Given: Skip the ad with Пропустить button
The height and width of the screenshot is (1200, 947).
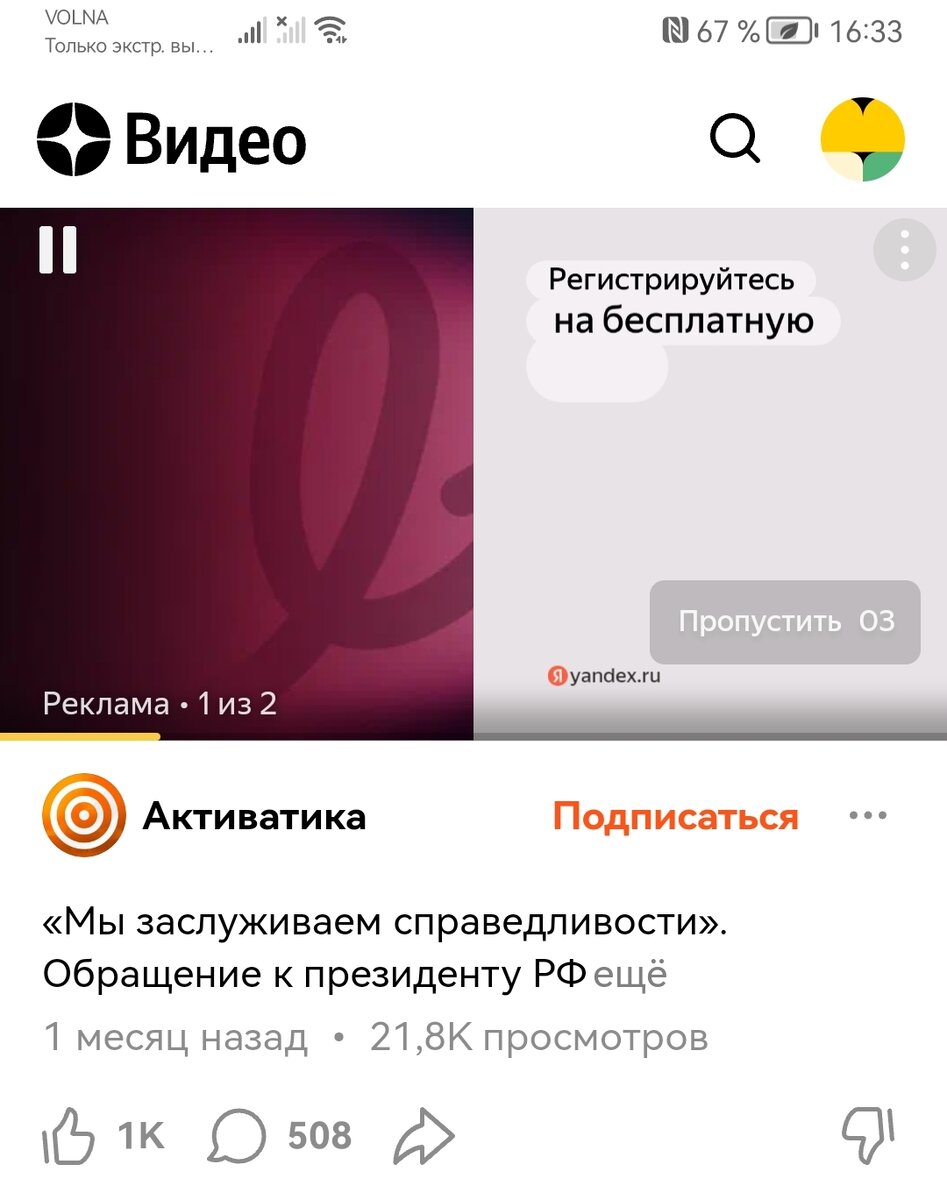Looking at the screenshot, I should [x=784, y=622].
